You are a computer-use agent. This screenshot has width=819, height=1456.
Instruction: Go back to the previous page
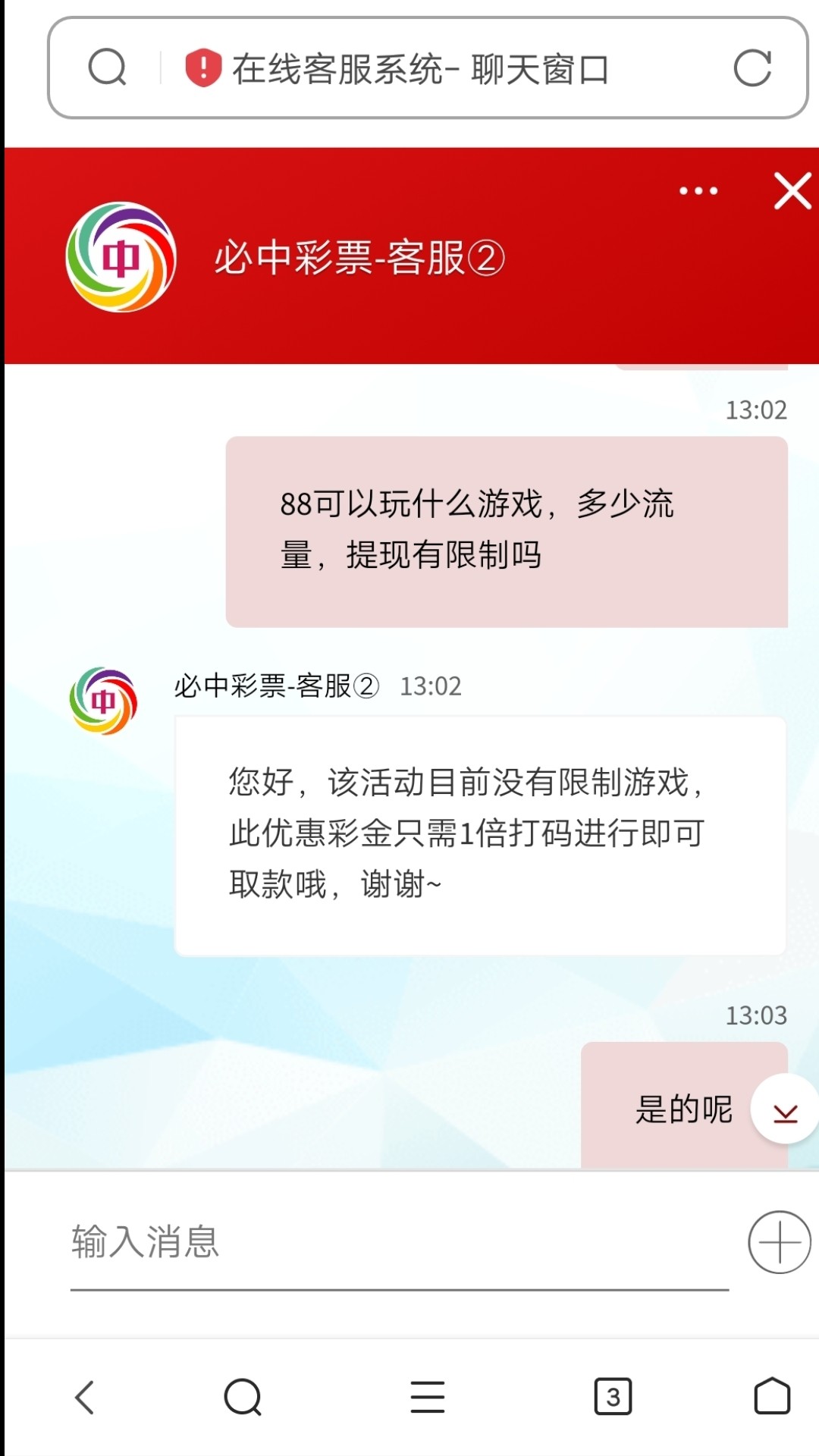point(85,1397)
